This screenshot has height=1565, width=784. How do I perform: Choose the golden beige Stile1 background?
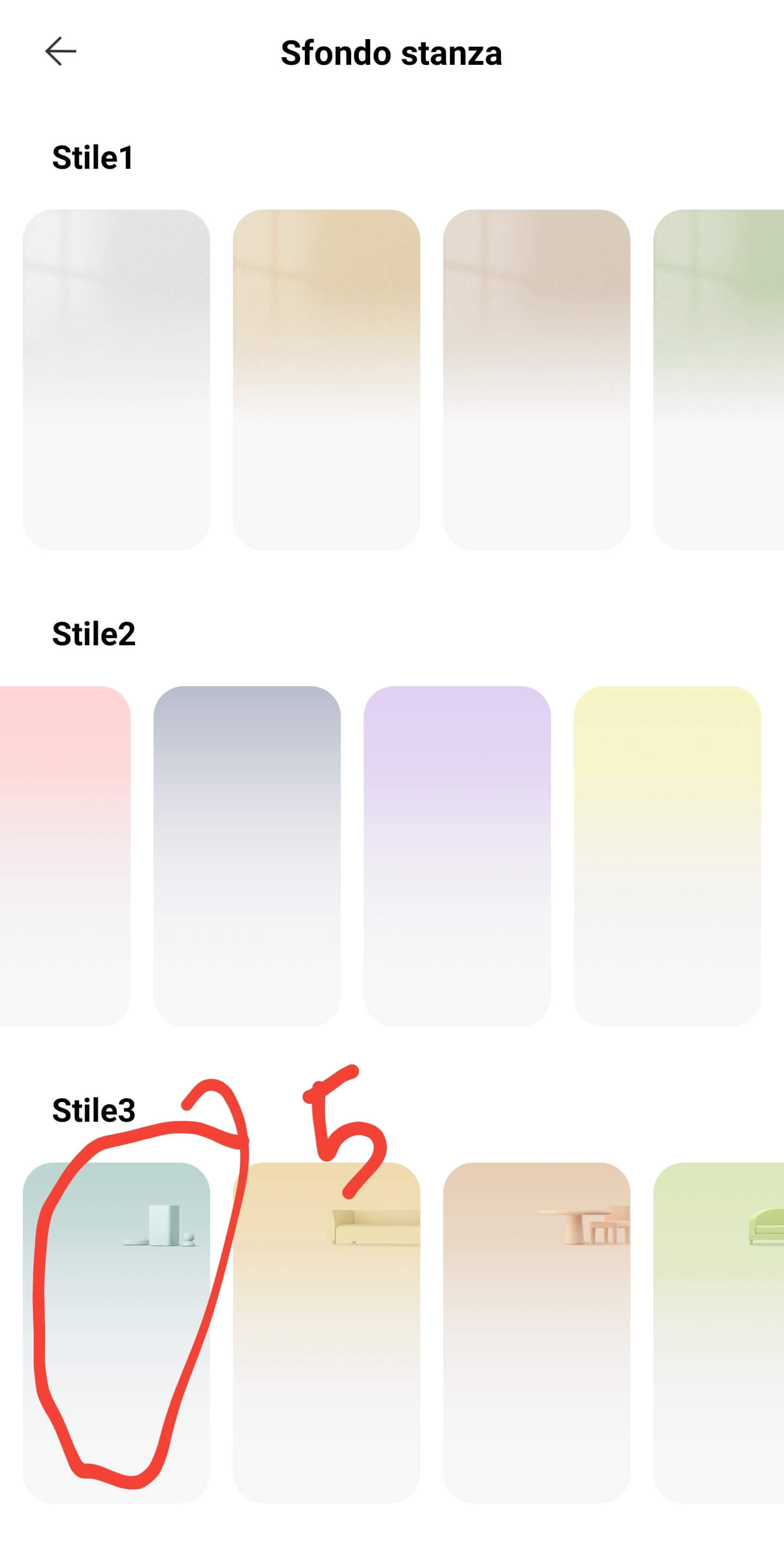(326, 380)
